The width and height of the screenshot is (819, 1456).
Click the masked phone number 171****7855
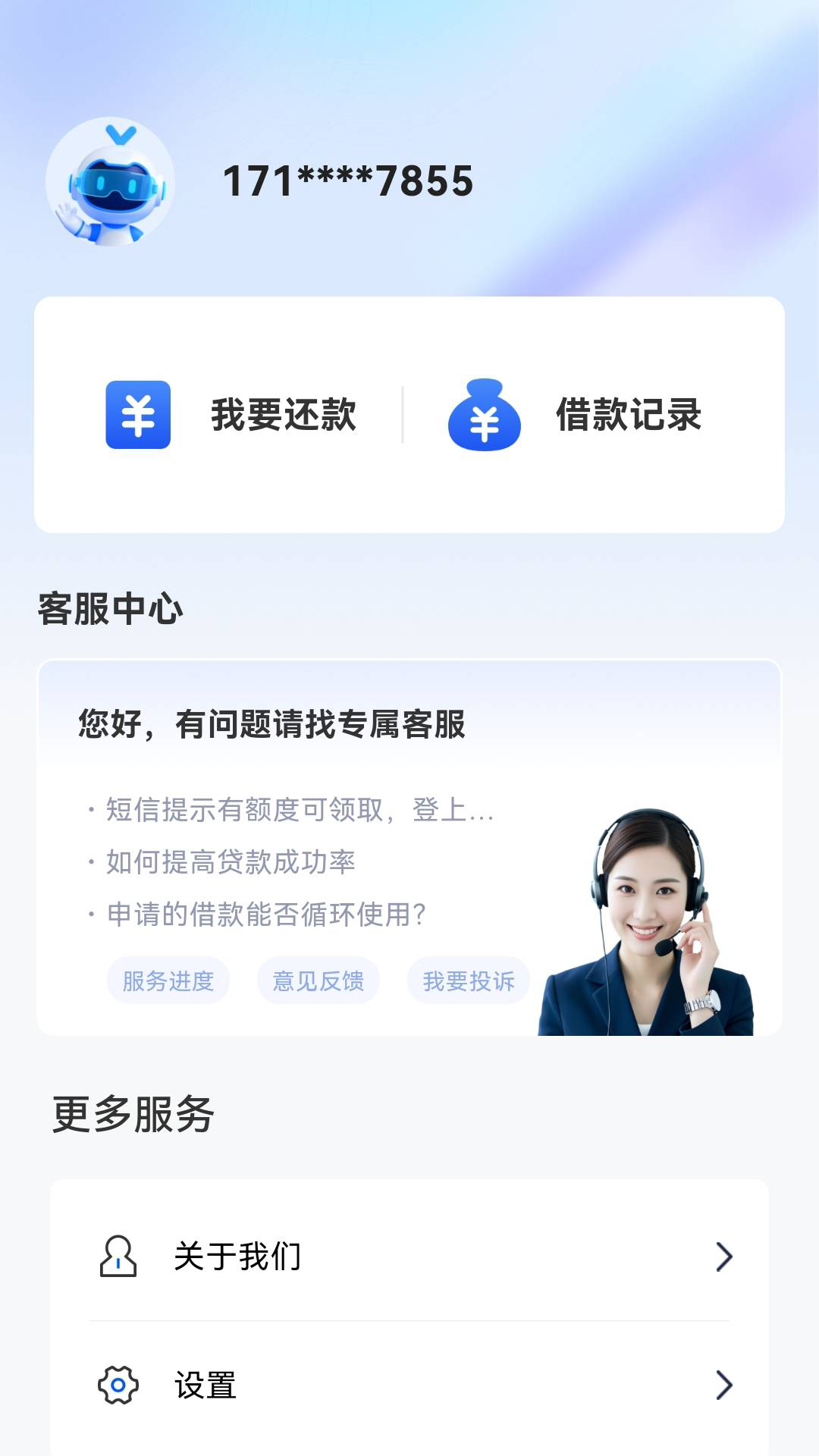pyautogui.click(x=347, y=180)
